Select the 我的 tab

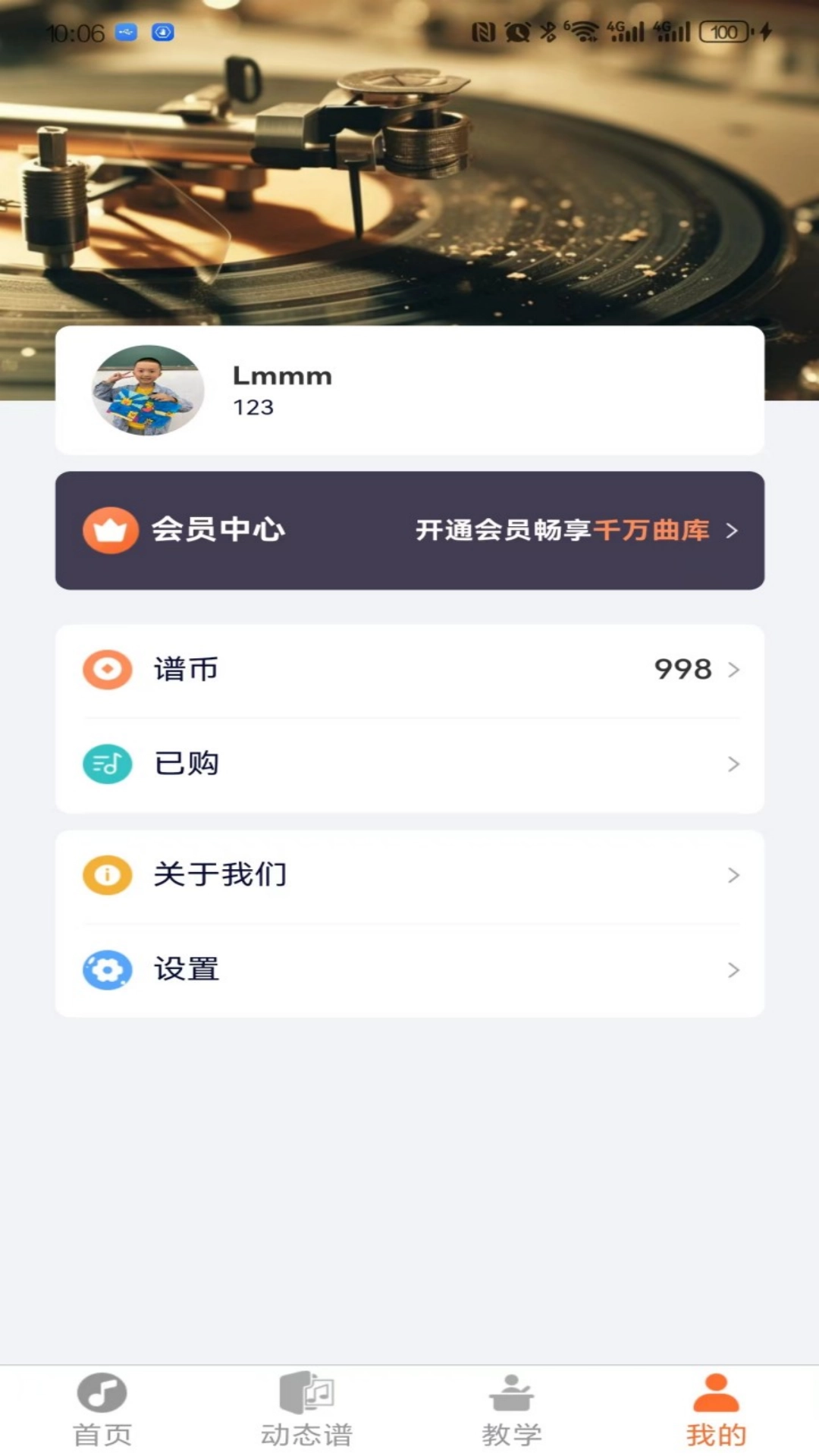pos(716,1410)
